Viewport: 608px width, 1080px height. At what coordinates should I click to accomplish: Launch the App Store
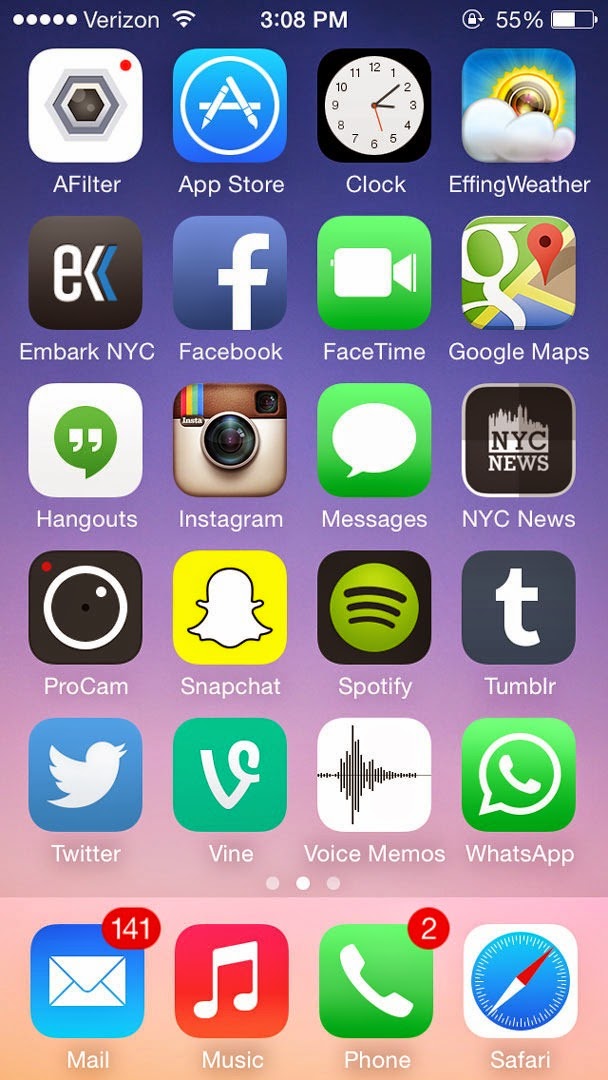230,106
